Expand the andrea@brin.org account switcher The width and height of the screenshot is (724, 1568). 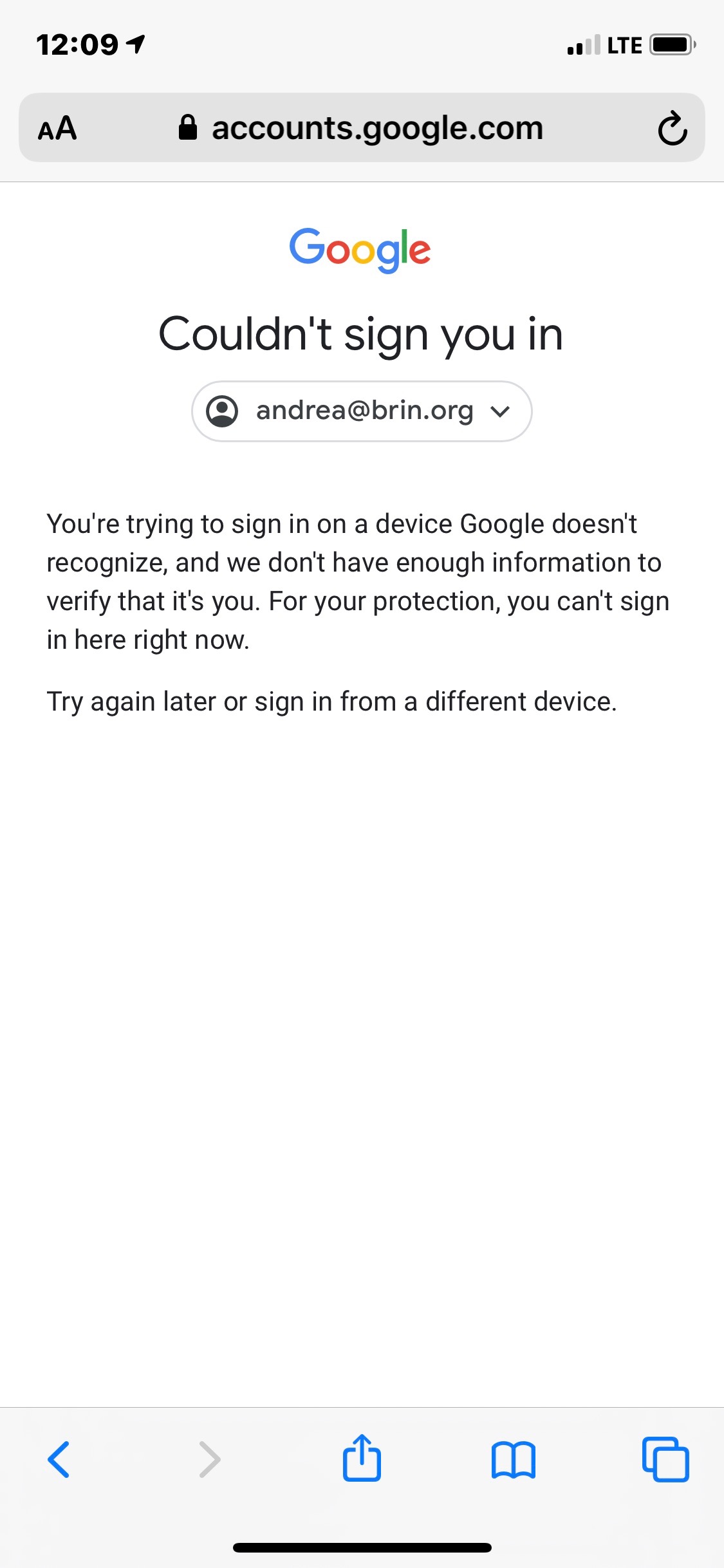coord(362,411)
